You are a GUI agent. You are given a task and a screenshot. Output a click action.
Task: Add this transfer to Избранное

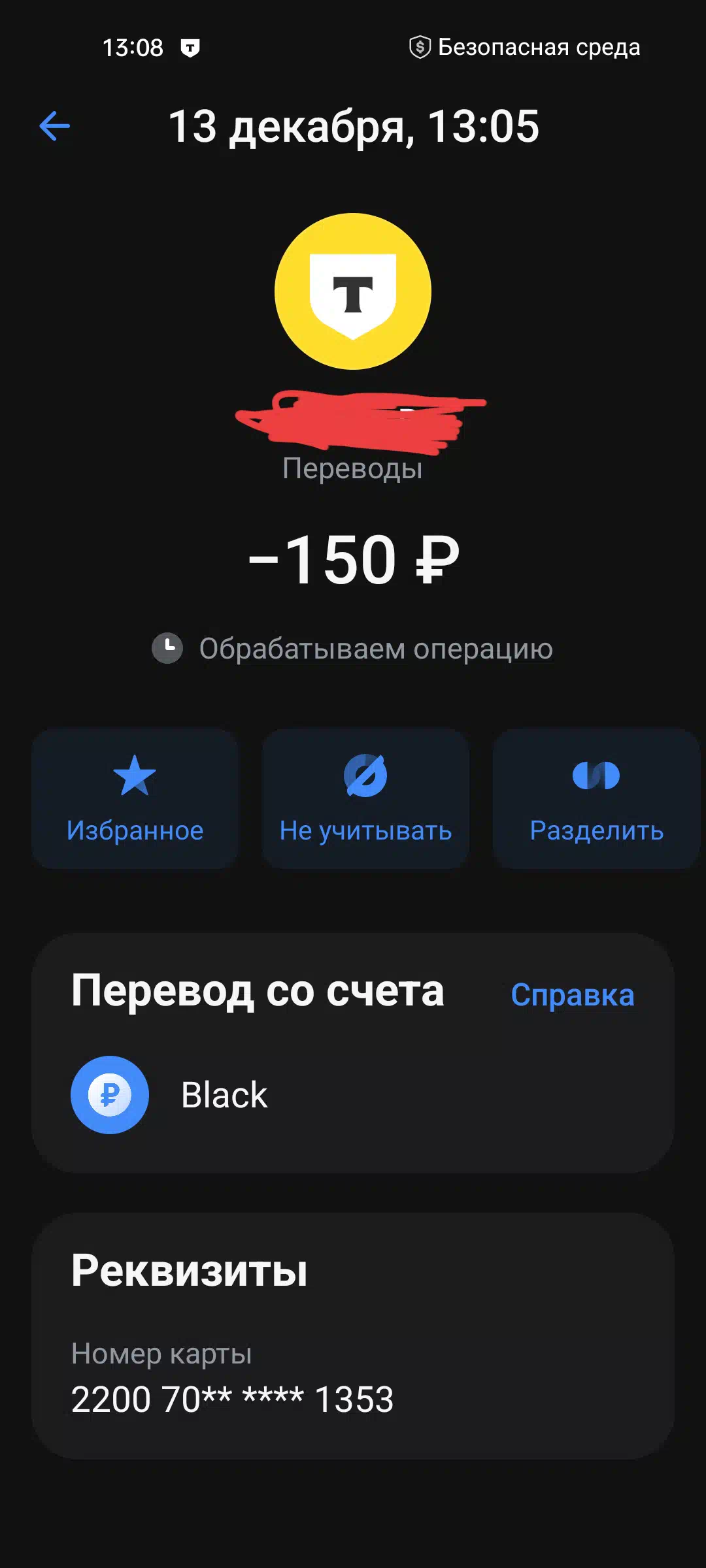[135, 799]
